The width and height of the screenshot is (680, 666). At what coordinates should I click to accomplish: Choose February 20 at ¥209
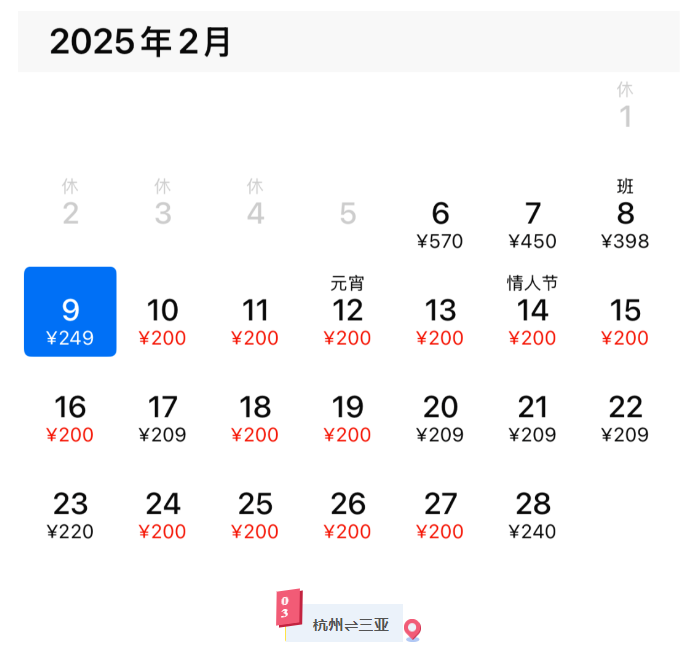tap(440, 418)
